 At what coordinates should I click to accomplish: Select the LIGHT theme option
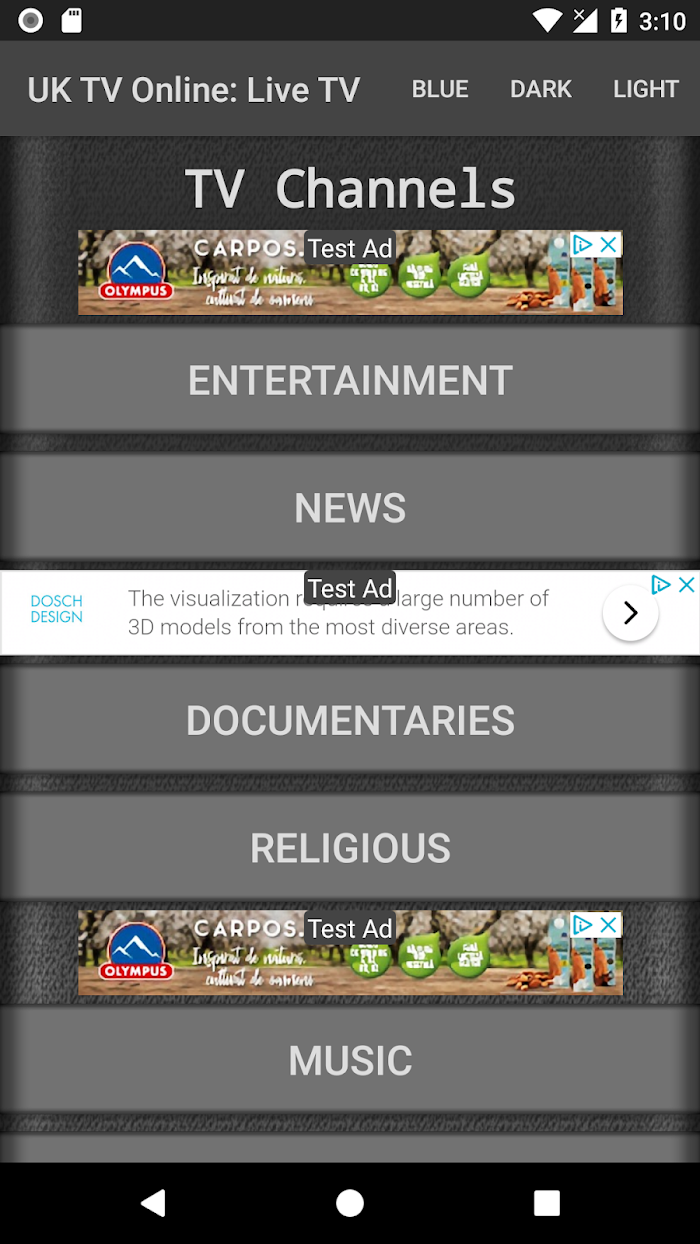[x=646, y=89]
